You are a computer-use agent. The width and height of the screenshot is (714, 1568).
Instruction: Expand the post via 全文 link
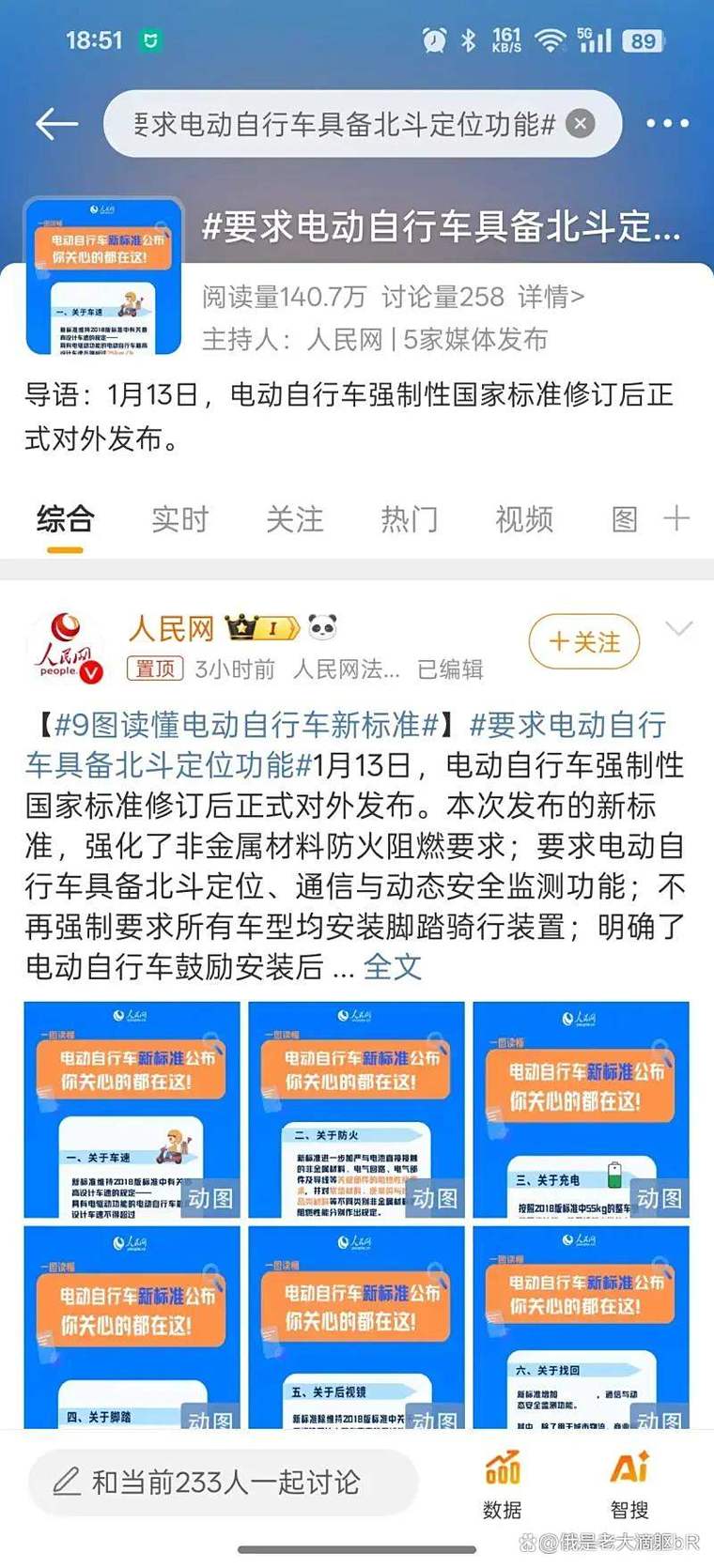[x=392, y=966]
